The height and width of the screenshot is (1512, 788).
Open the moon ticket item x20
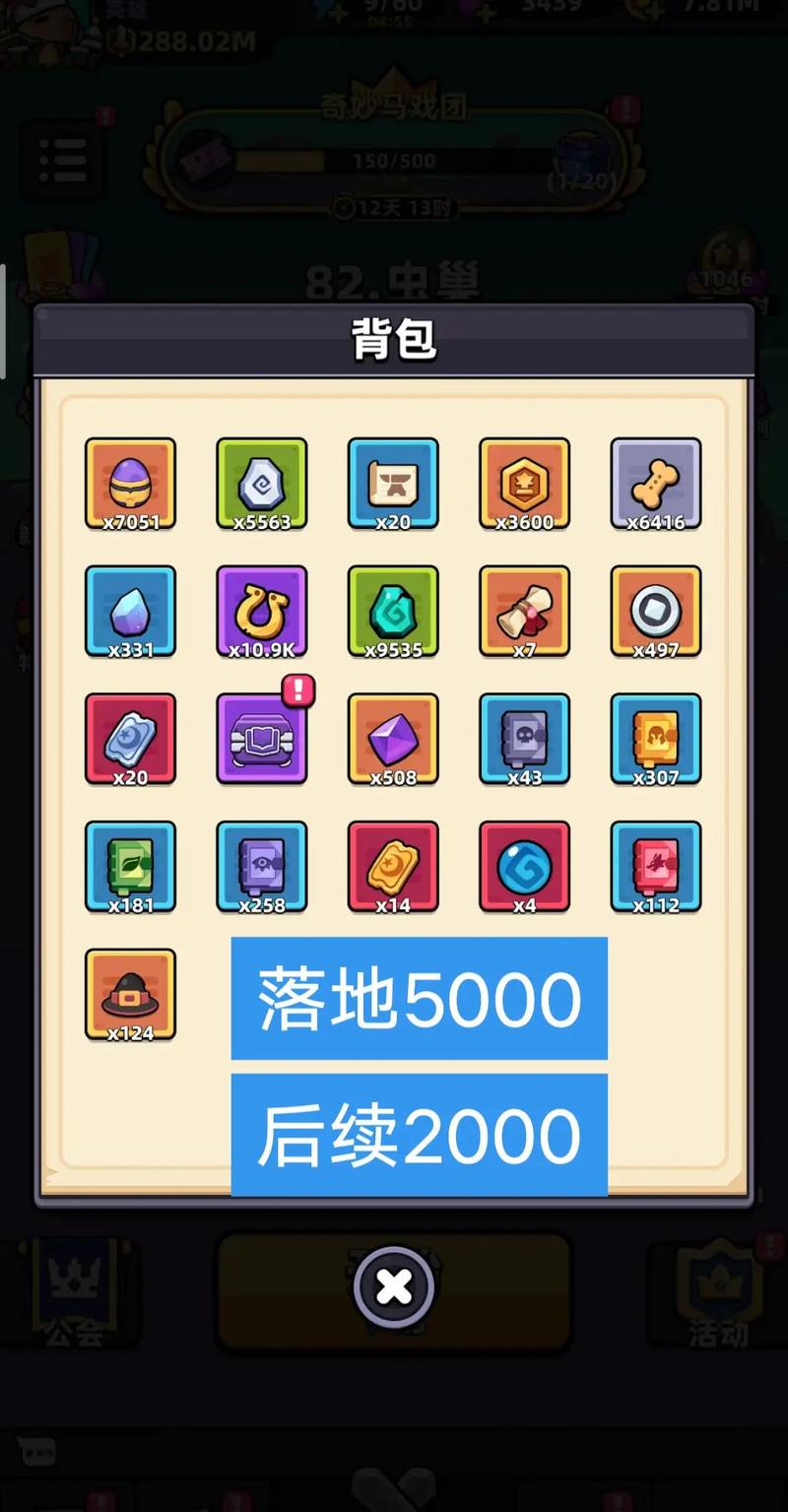(x=130, y=739)
